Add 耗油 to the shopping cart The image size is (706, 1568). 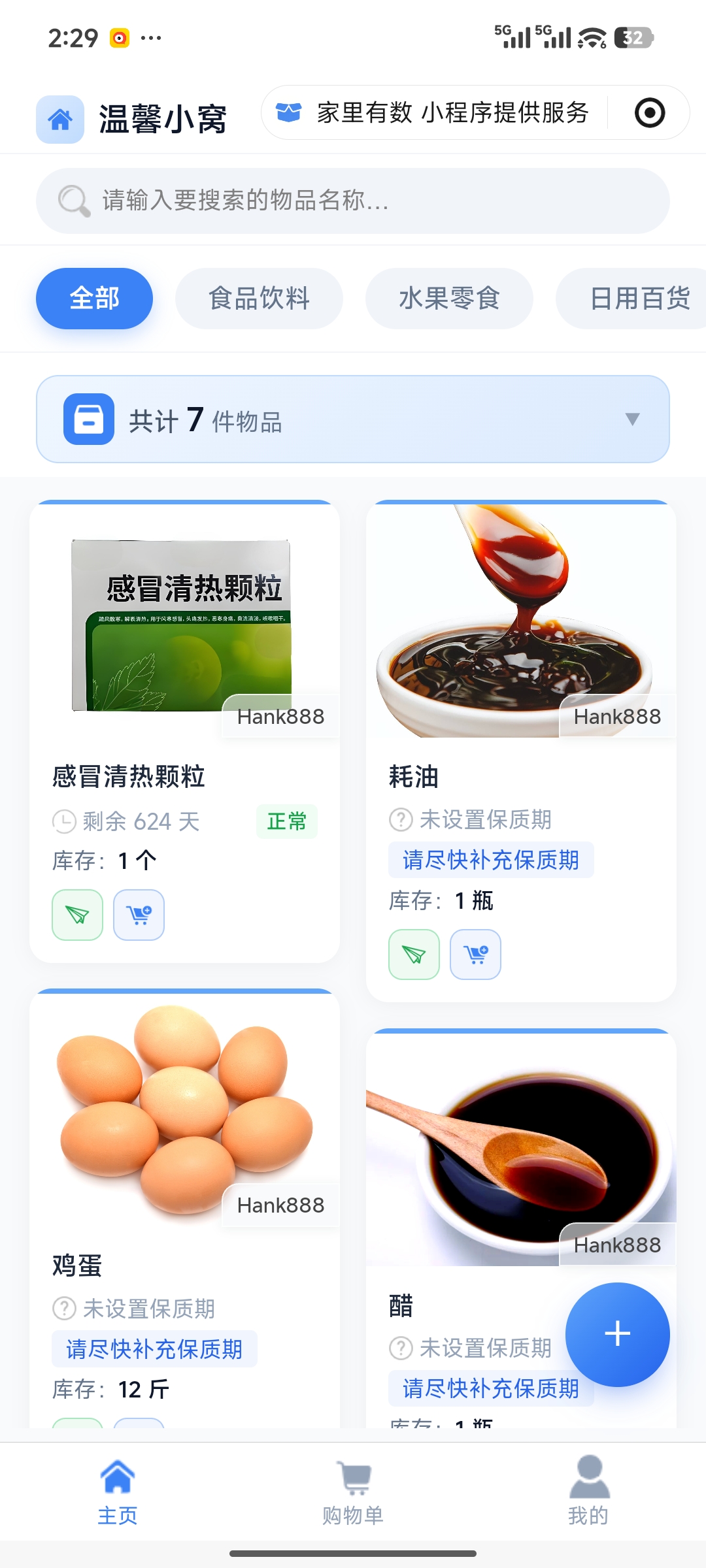(x=475, y=955)
